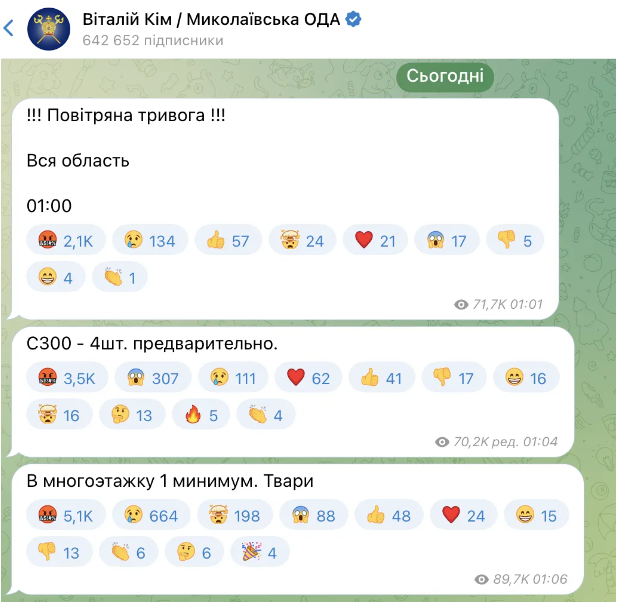Tap shocked face reaction showing 88
The width and height of the screenshot is (617, 602).
click(314, 515)
